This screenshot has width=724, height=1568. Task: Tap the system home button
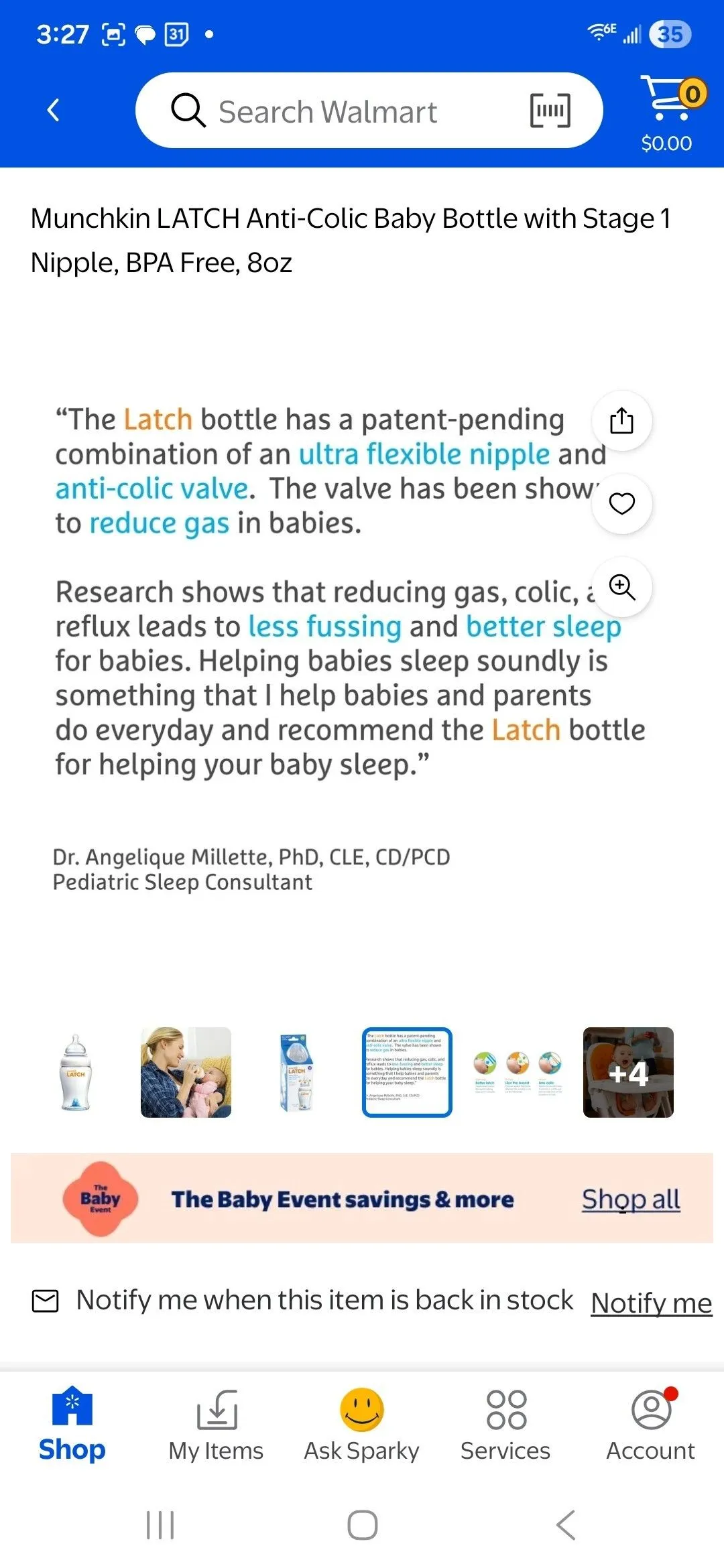pyautogui.click(x=363, y=1525)
